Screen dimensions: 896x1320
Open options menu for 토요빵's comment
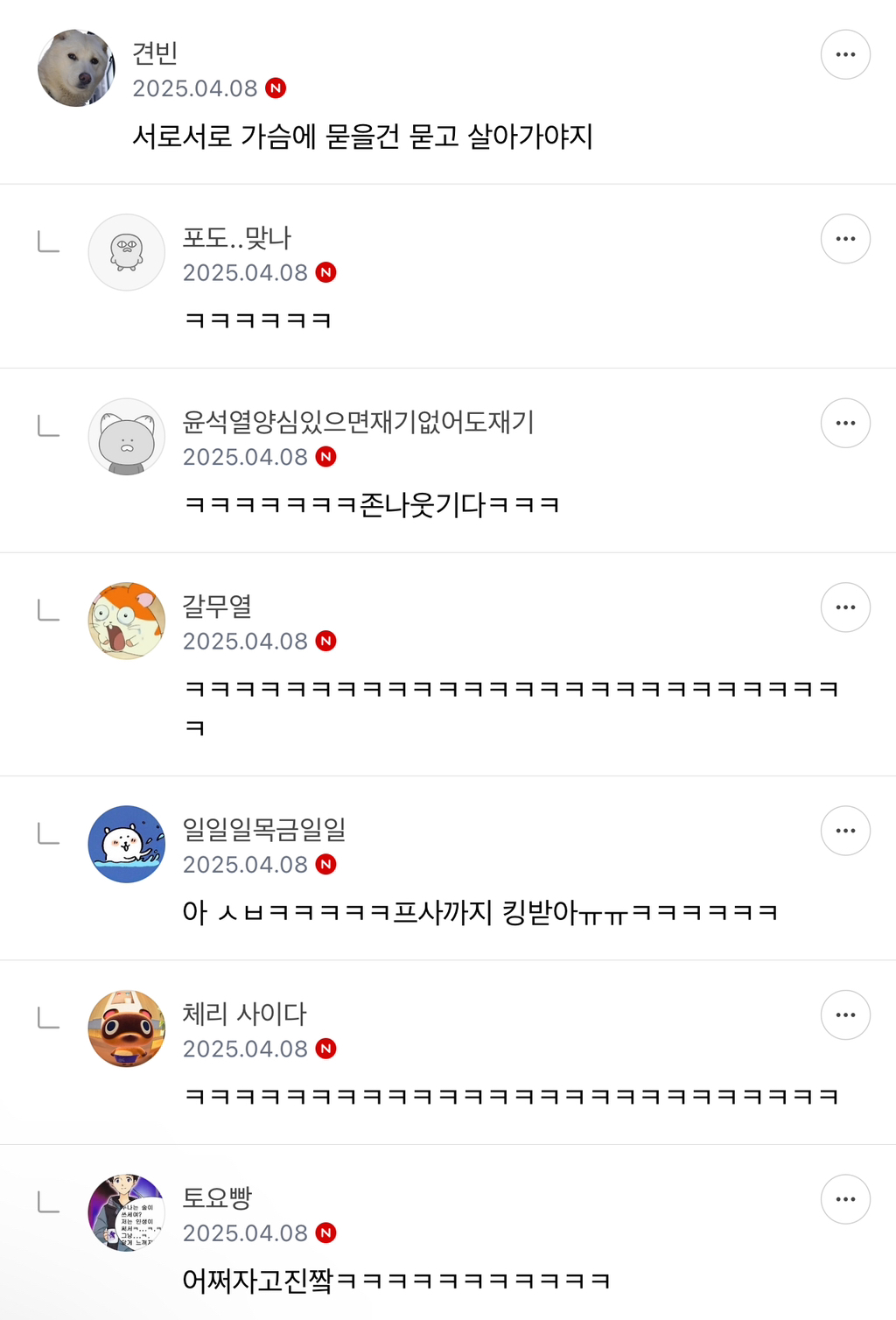pos(845,1199)
